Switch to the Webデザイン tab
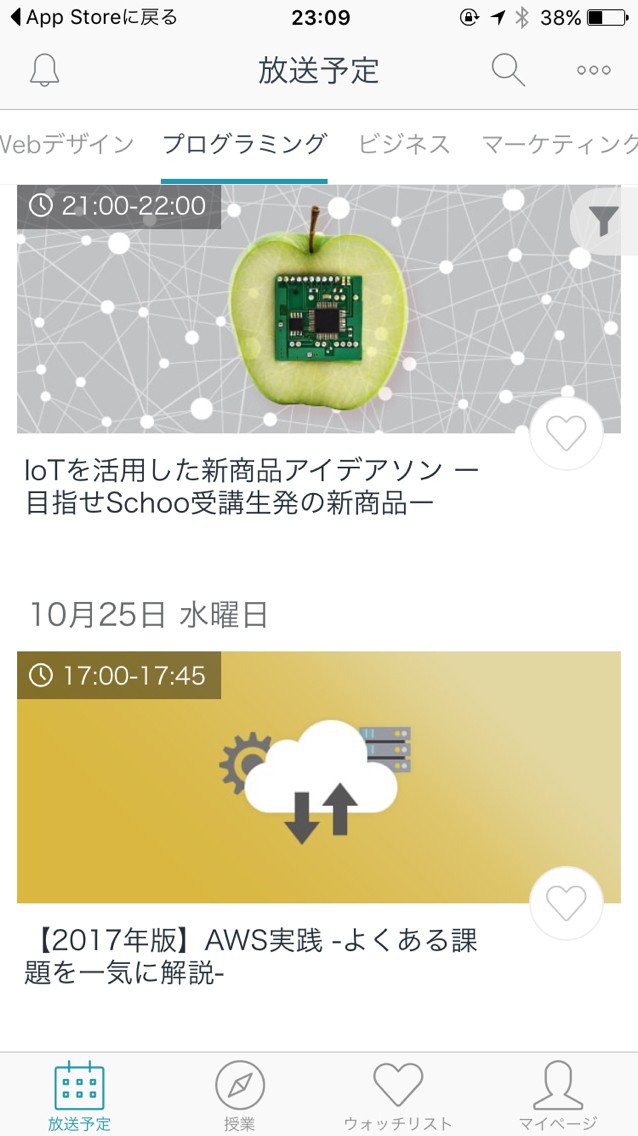The height and width of the screenshot is (1136, 638). click(66, 144)
